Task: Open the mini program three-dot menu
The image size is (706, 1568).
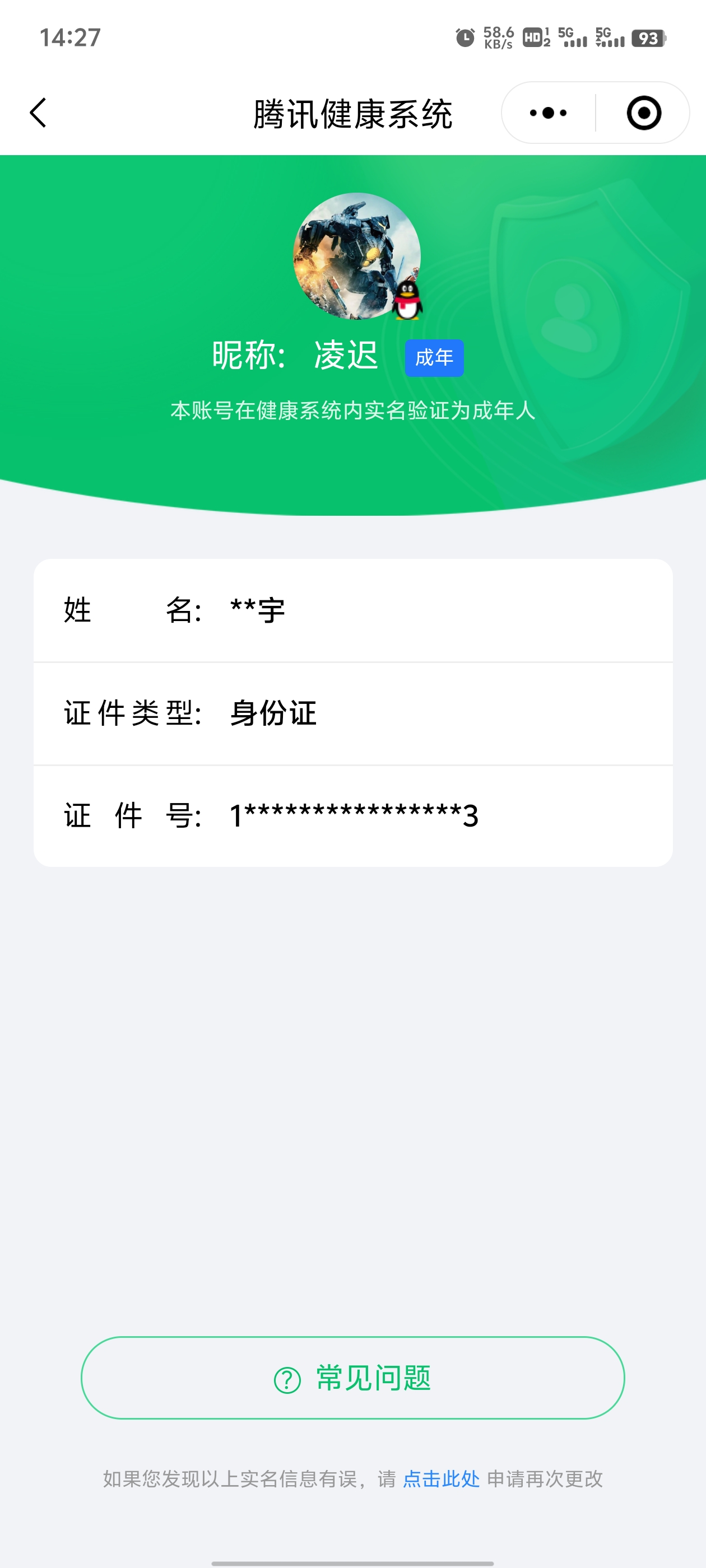Action: tap(548, 113)
